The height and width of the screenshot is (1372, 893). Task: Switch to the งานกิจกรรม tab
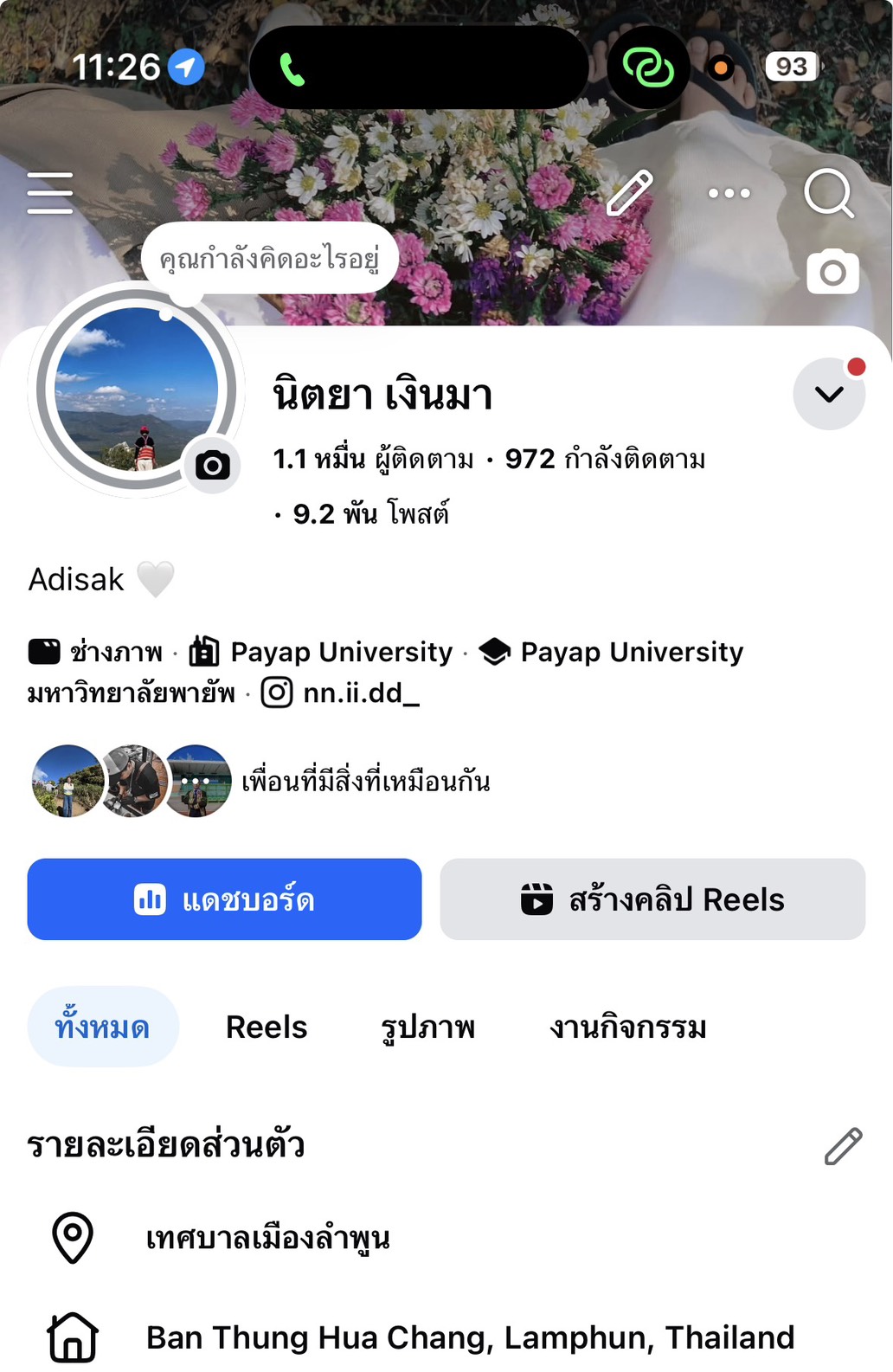(x=628, y=1027)
